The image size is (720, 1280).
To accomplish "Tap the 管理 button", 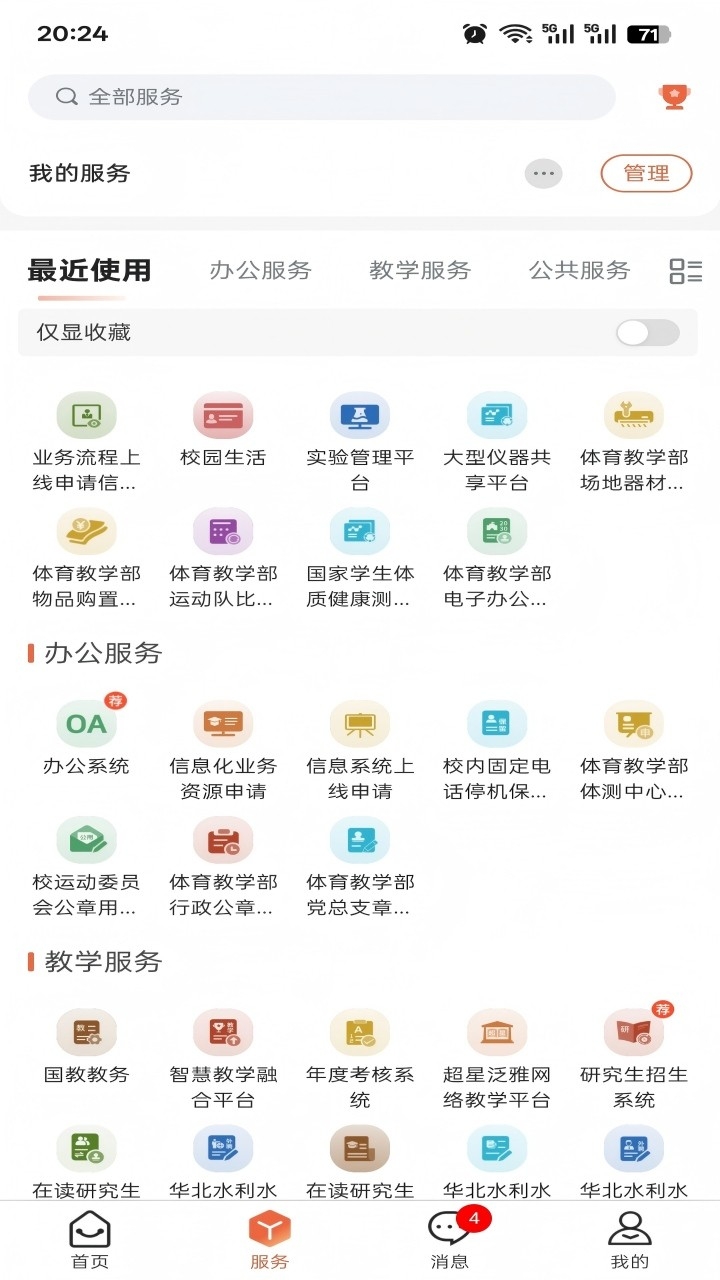I will tap(646, 172).
